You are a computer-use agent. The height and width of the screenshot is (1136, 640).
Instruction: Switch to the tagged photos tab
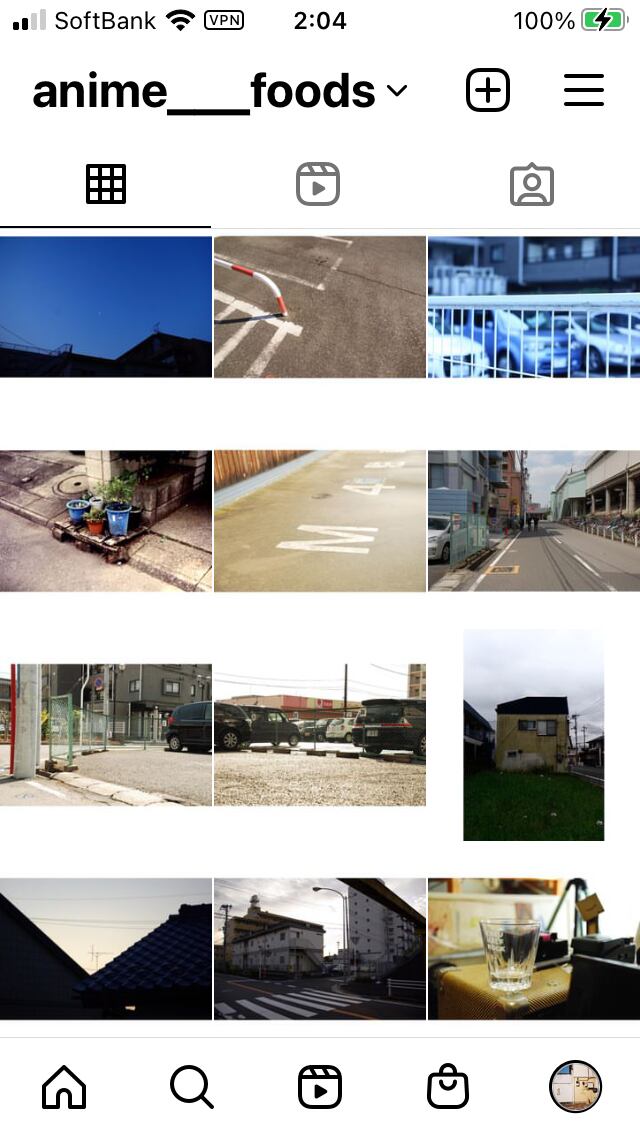pos(532,185)
